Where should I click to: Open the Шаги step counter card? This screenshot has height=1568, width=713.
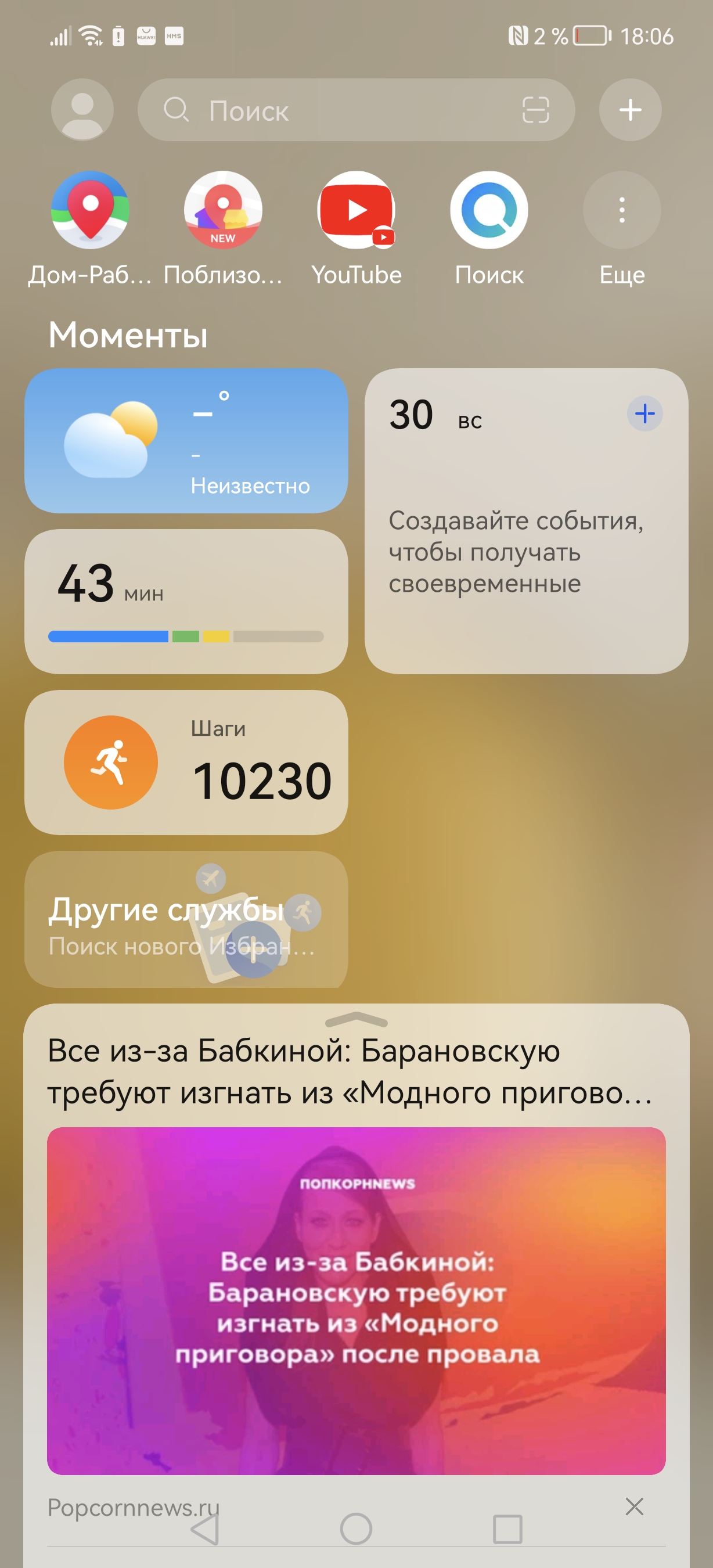point(186,762)
